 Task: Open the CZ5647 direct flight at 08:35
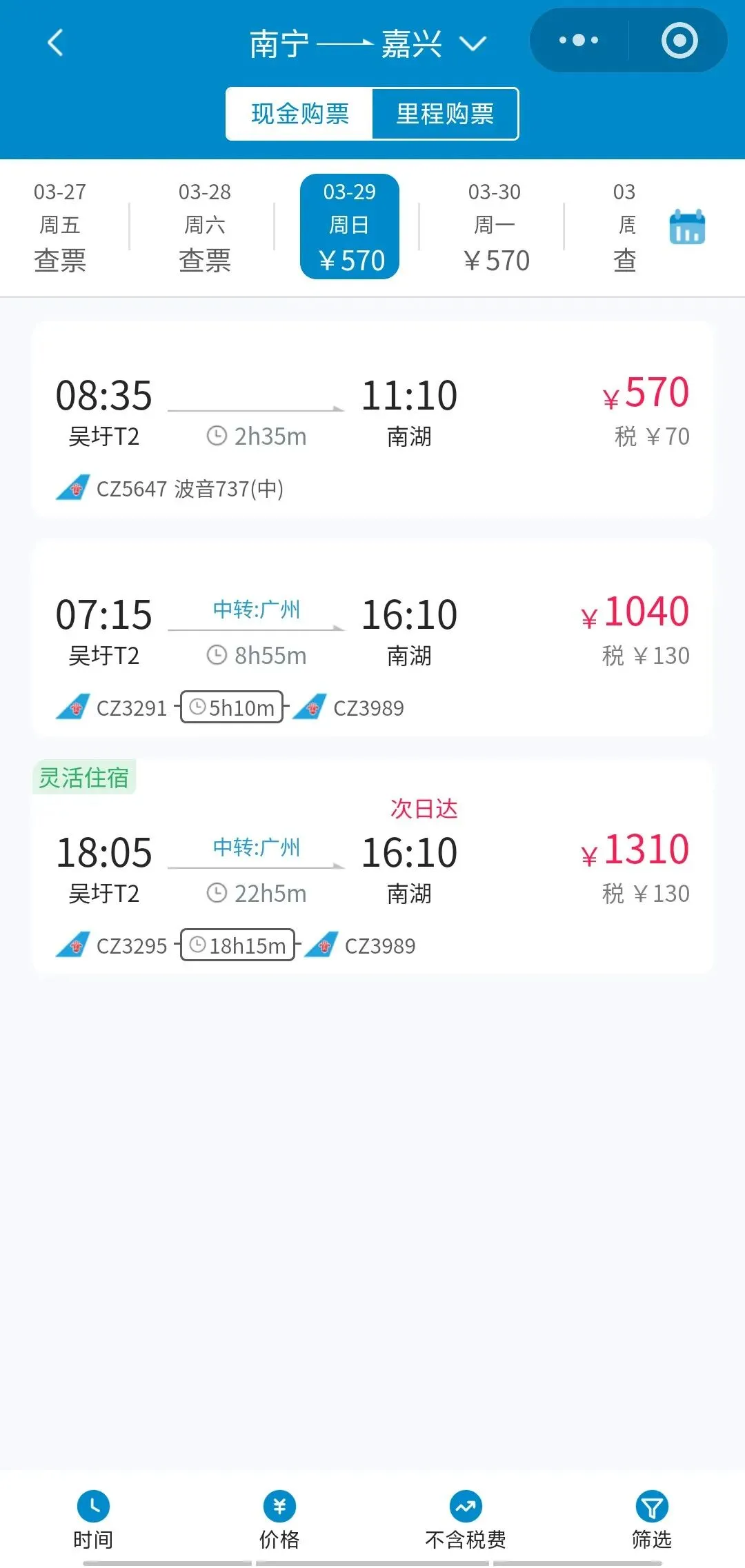[x=372, y=419]
